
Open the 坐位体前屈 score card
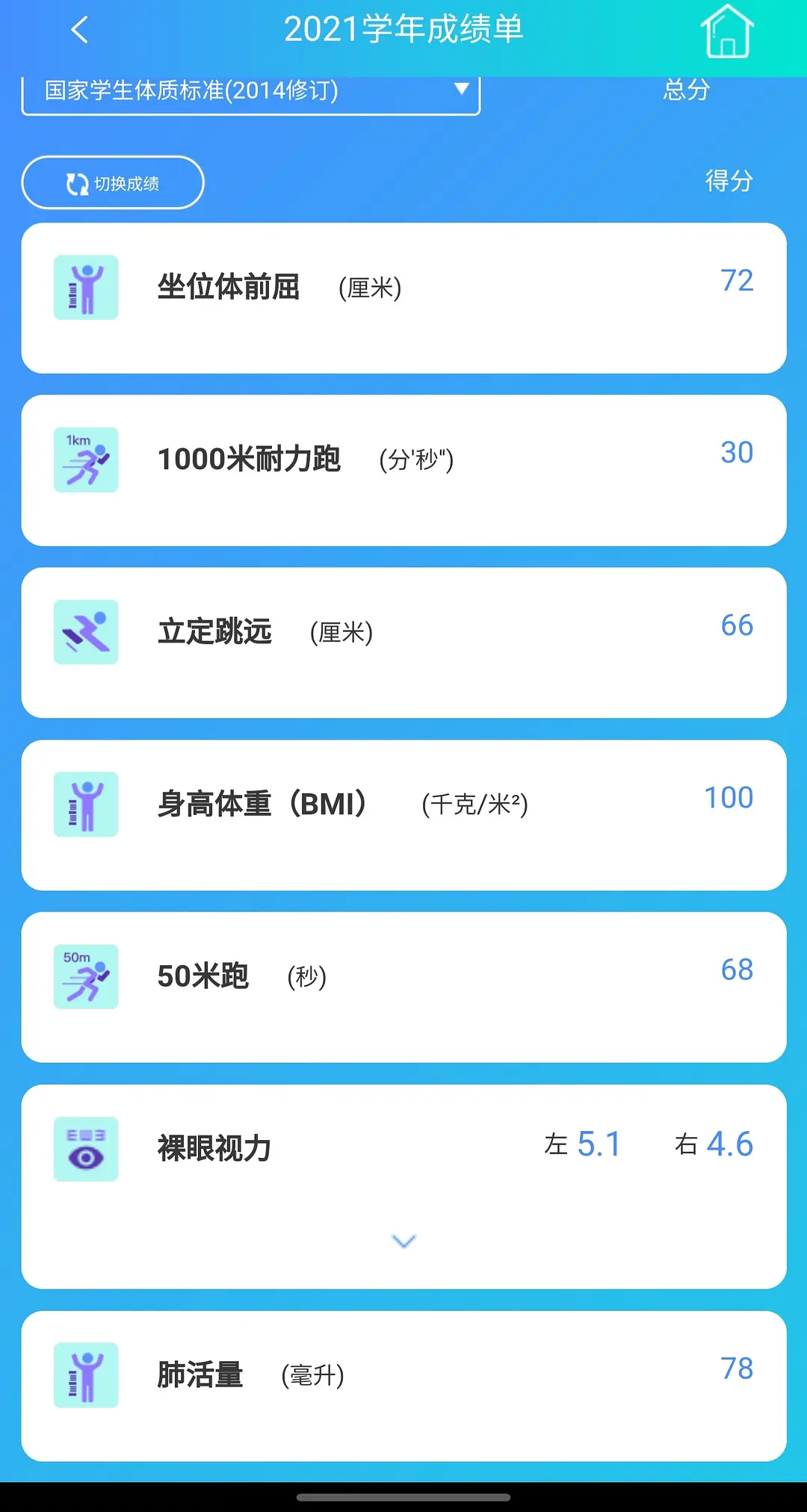pyautogui.click(x=403, y=298)
